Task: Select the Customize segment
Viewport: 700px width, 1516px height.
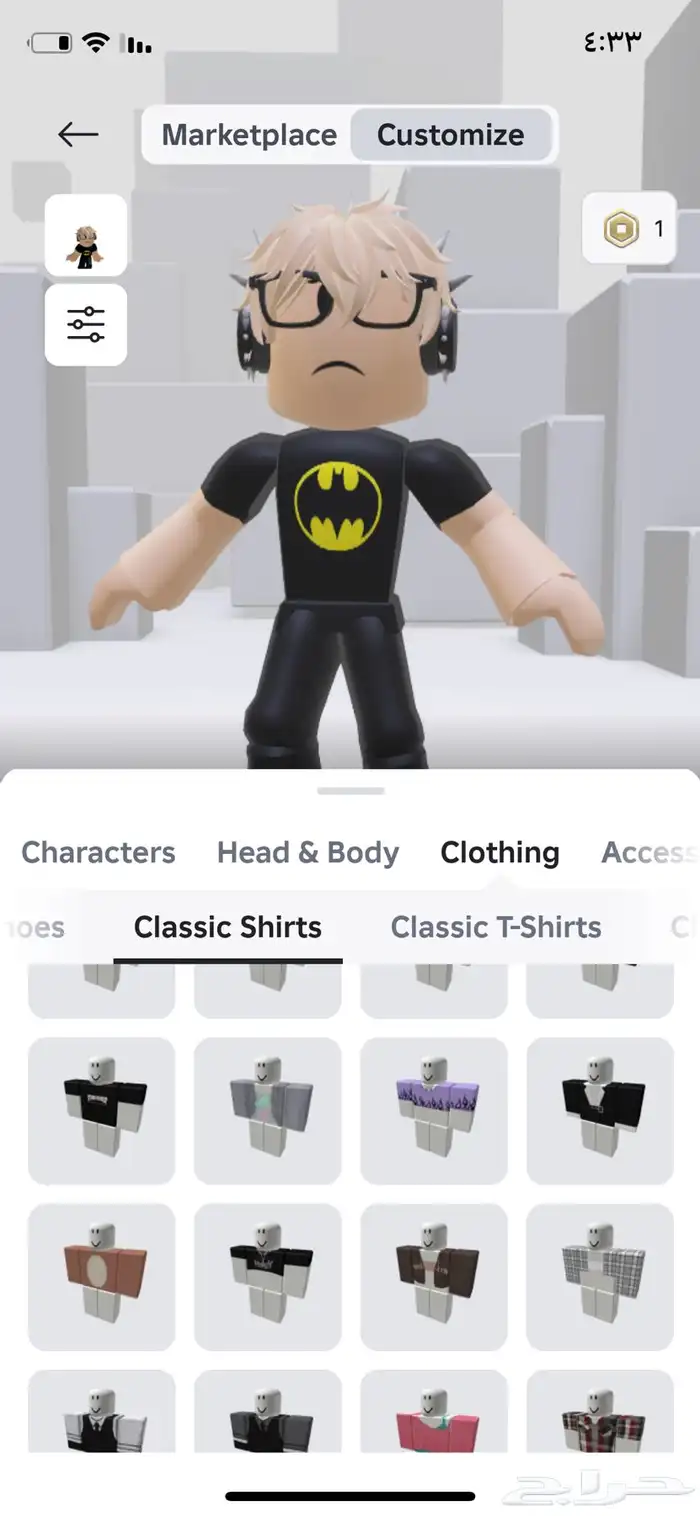Action: [450, 135]
